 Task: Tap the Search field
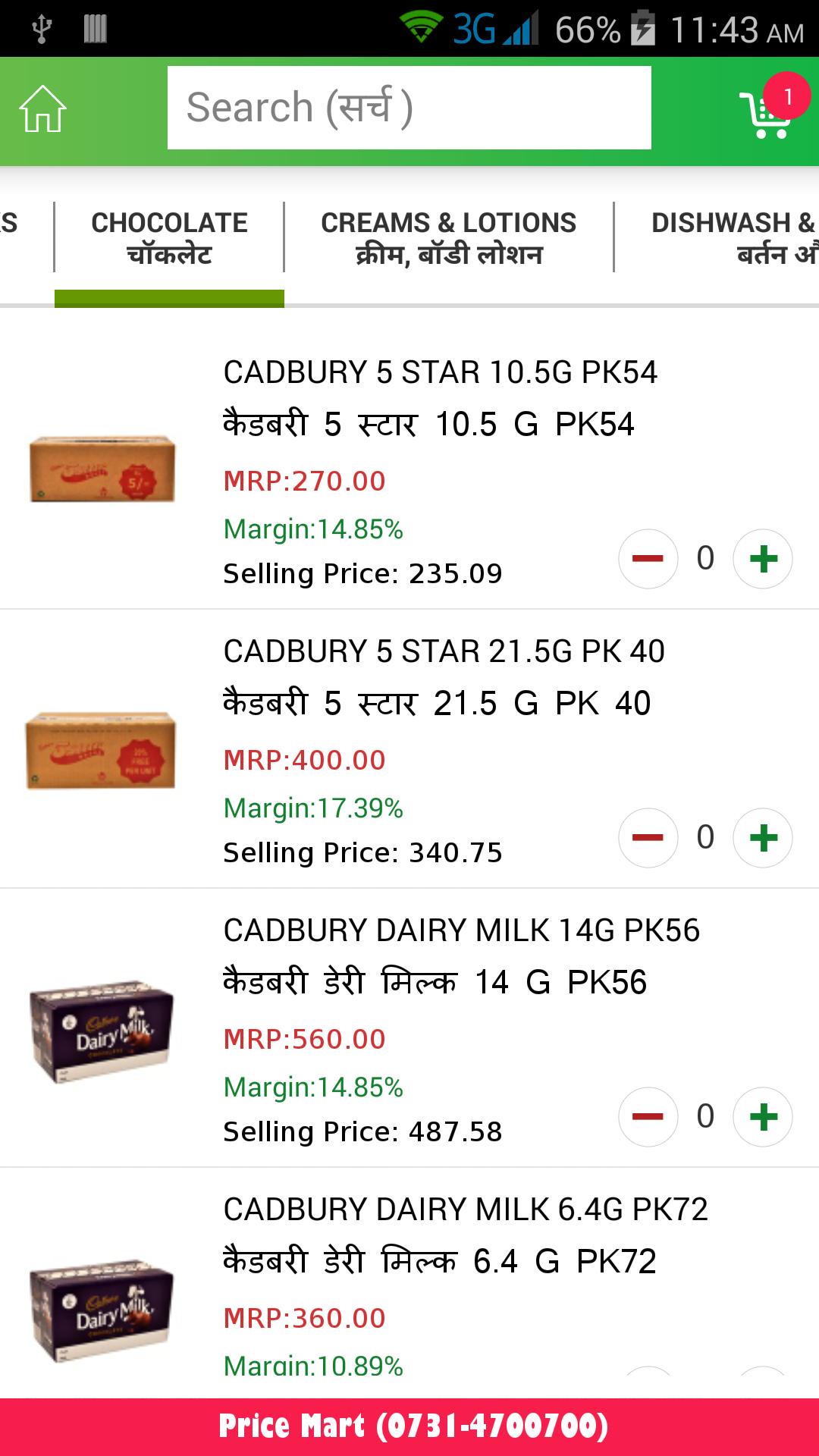pyautogui.click(x=409, y=108)
